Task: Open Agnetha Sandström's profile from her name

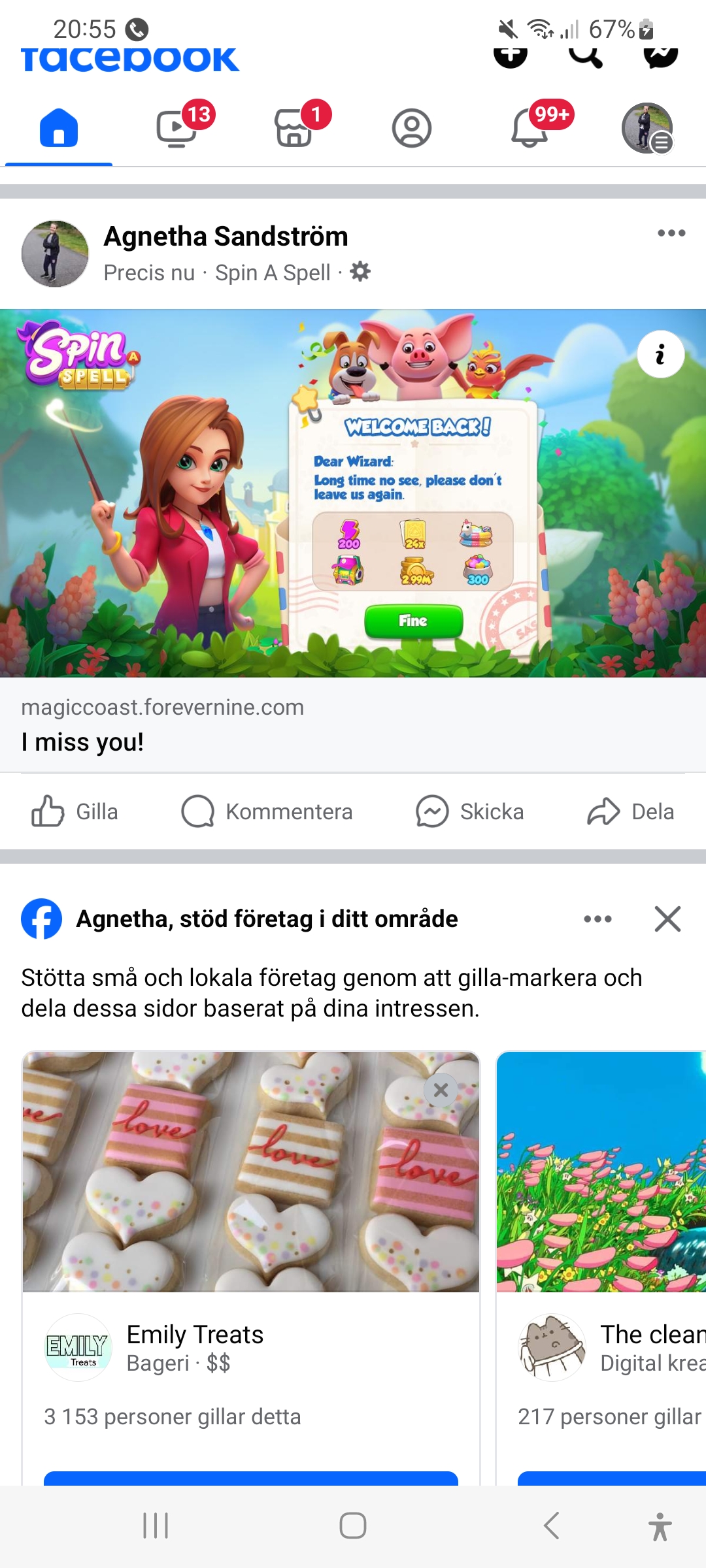Action: coord(226,237)
